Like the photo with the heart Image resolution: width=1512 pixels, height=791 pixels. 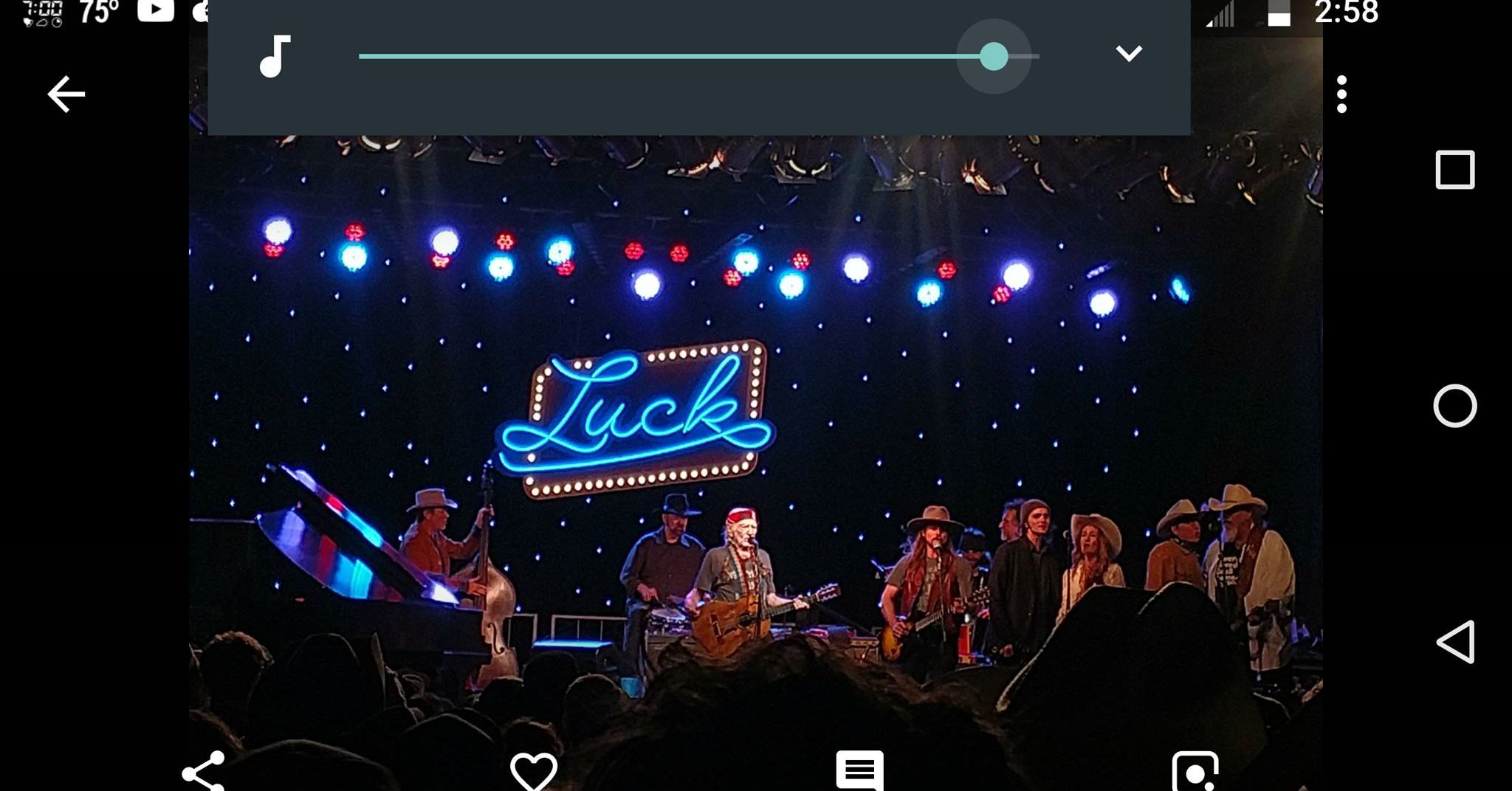[x=533, y=771]
